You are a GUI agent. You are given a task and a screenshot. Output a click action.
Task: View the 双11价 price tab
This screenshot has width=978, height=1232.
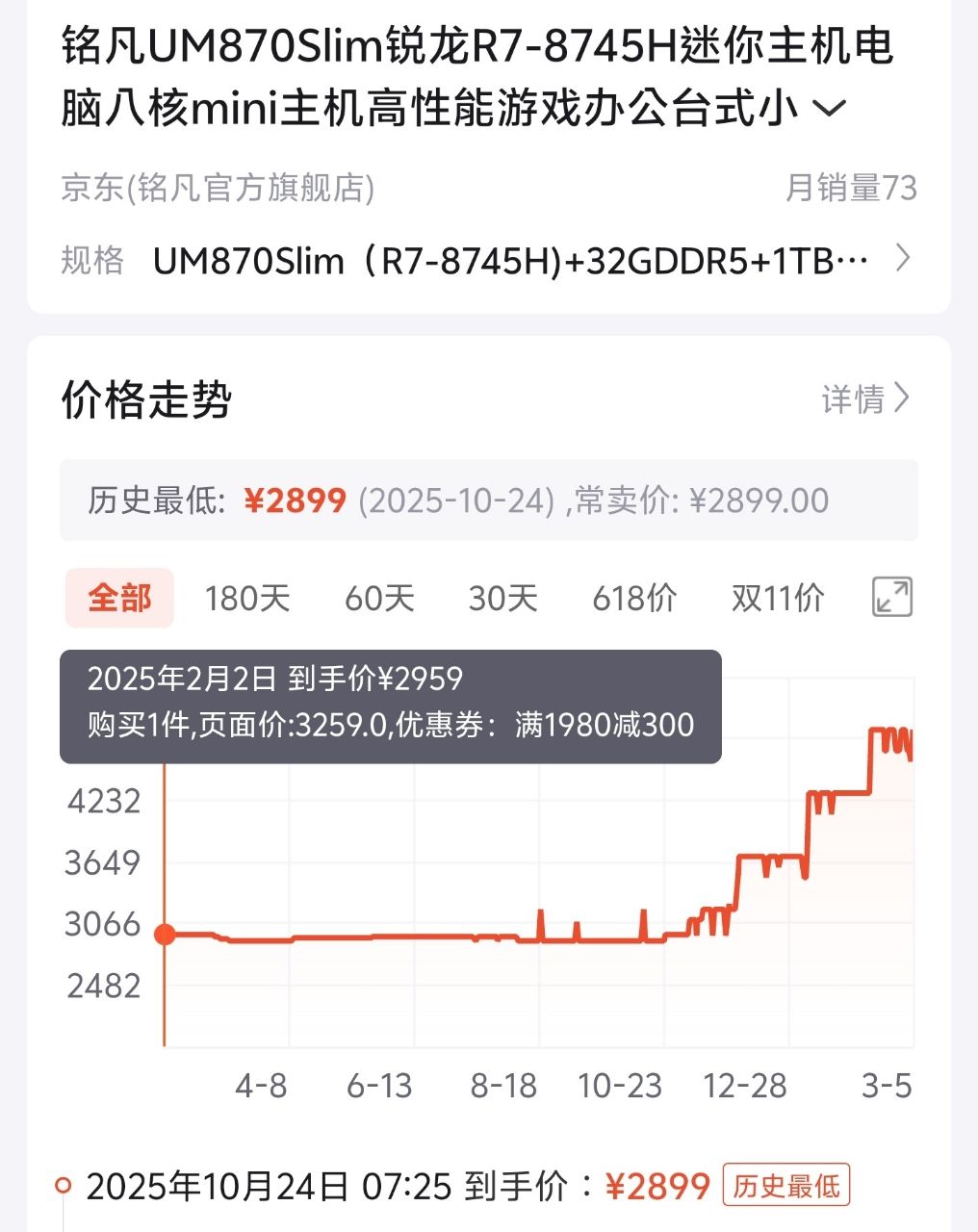[x=778, y=599]
